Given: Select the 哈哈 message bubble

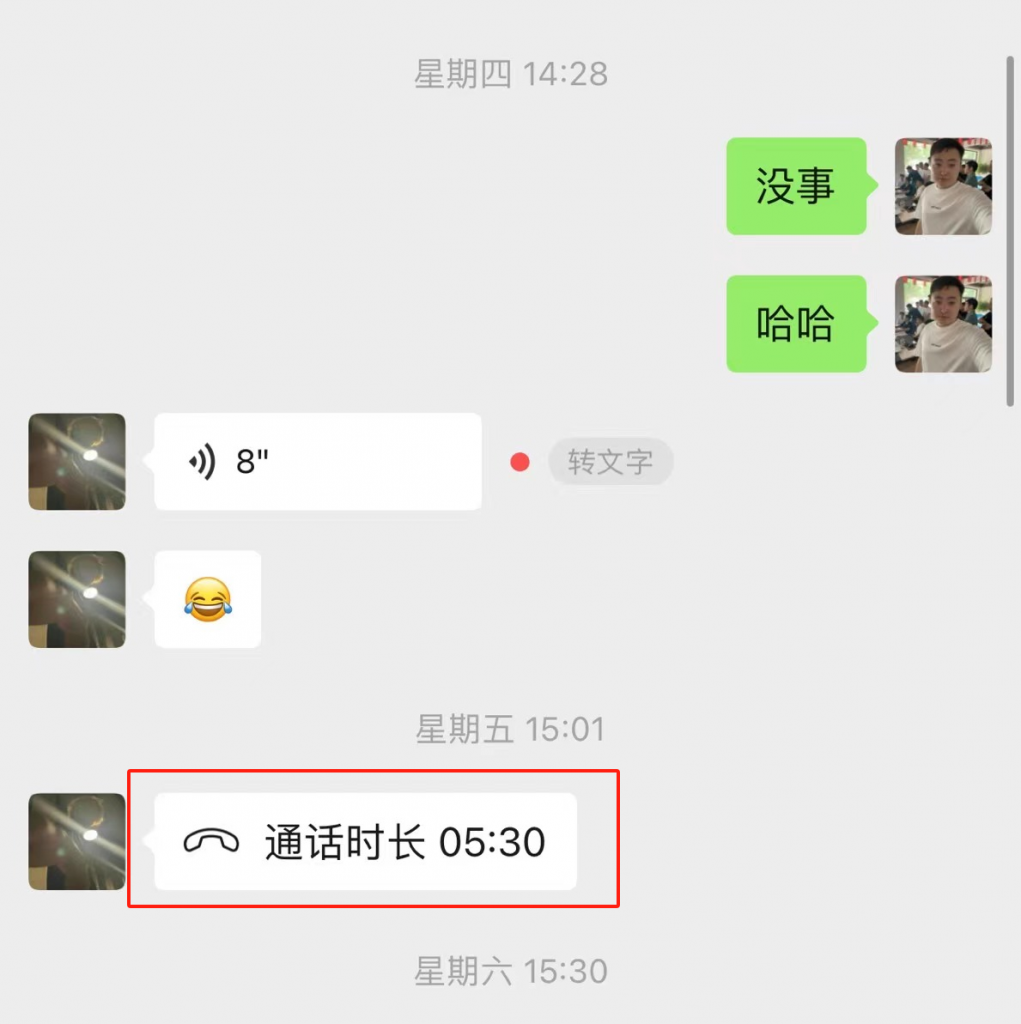Looking at the screenshot, I should (x=796, y=324).
